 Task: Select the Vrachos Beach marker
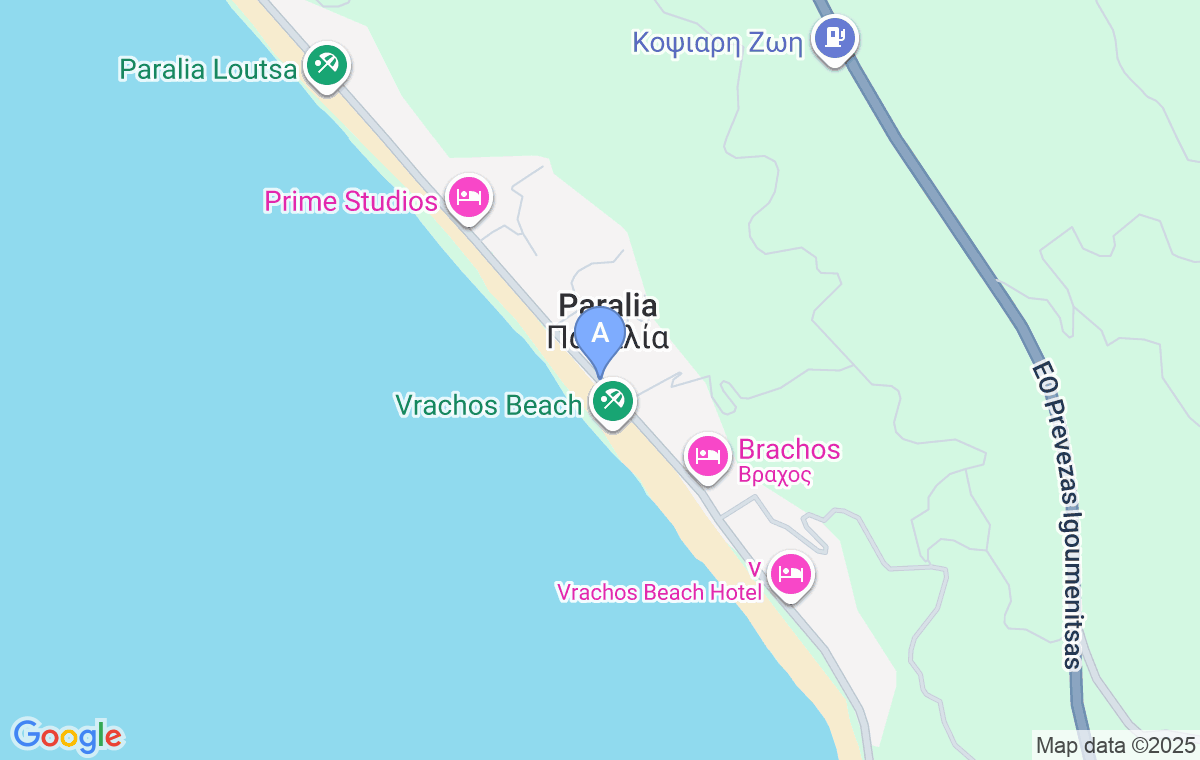(612, 402)
